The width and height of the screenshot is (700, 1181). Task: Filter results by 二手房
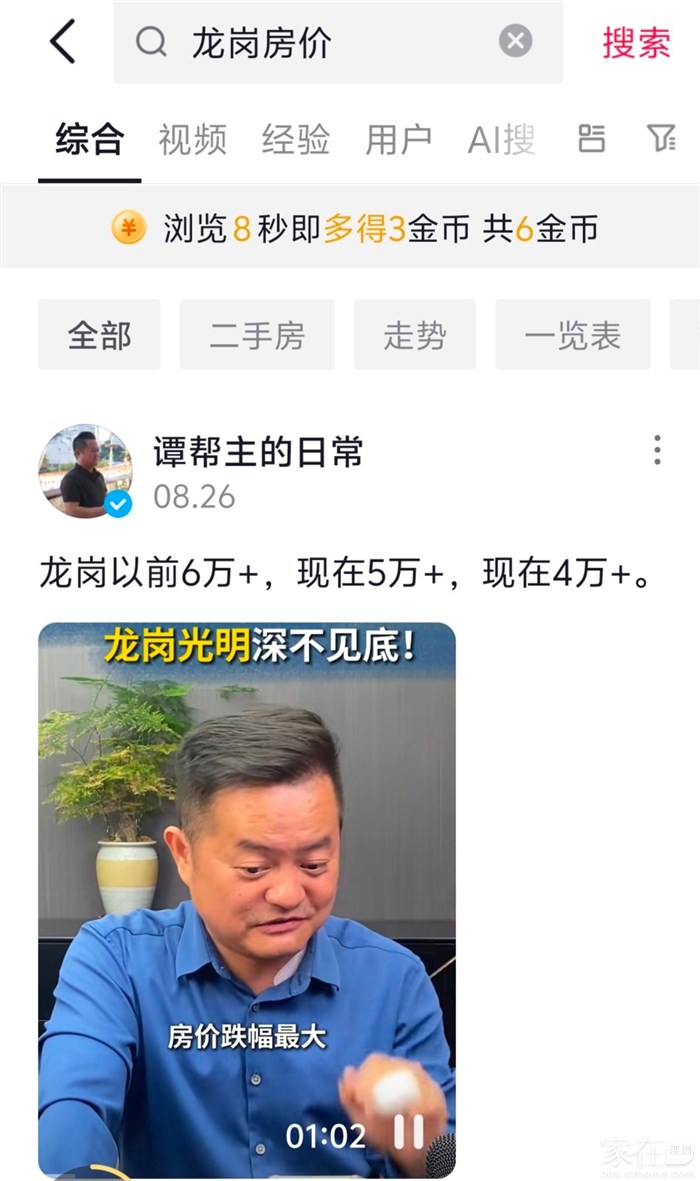click(x=257, y=335)
